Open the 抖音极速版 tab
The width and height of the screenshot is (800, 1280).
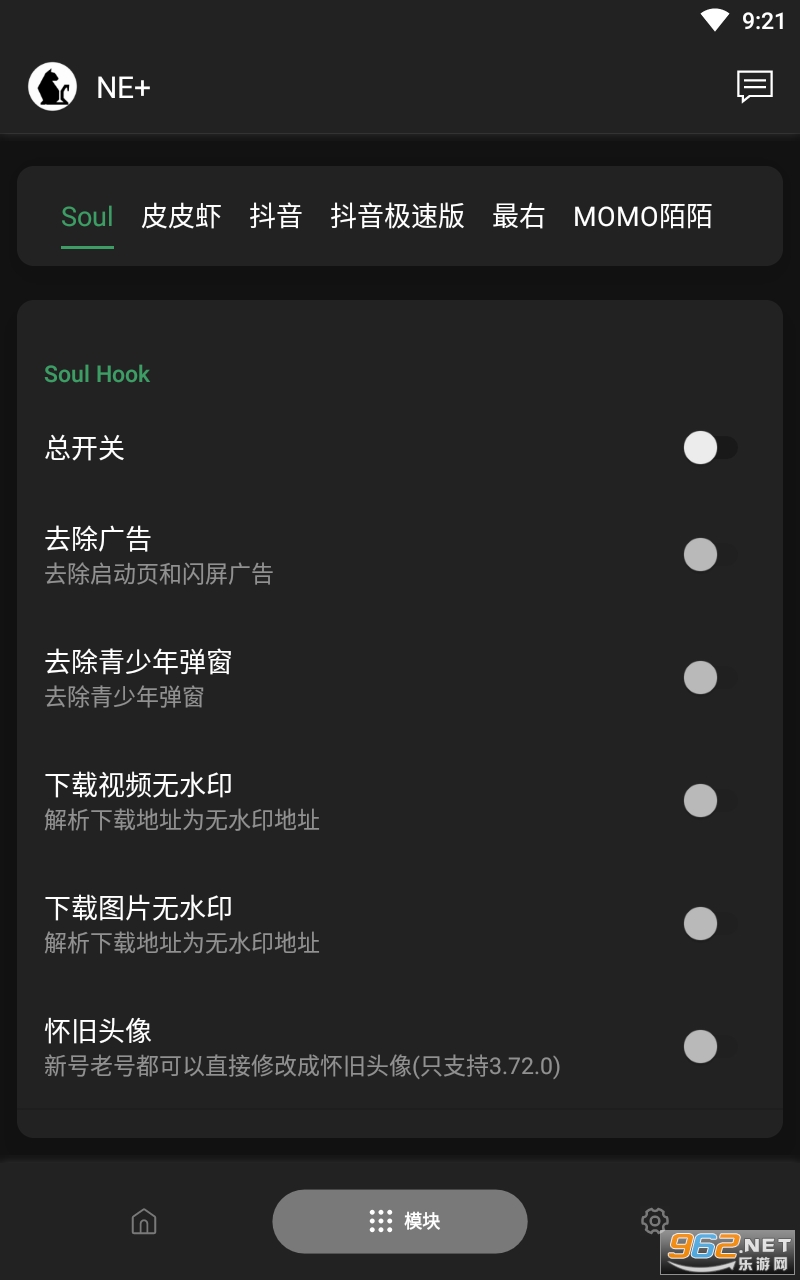[397, 216]
